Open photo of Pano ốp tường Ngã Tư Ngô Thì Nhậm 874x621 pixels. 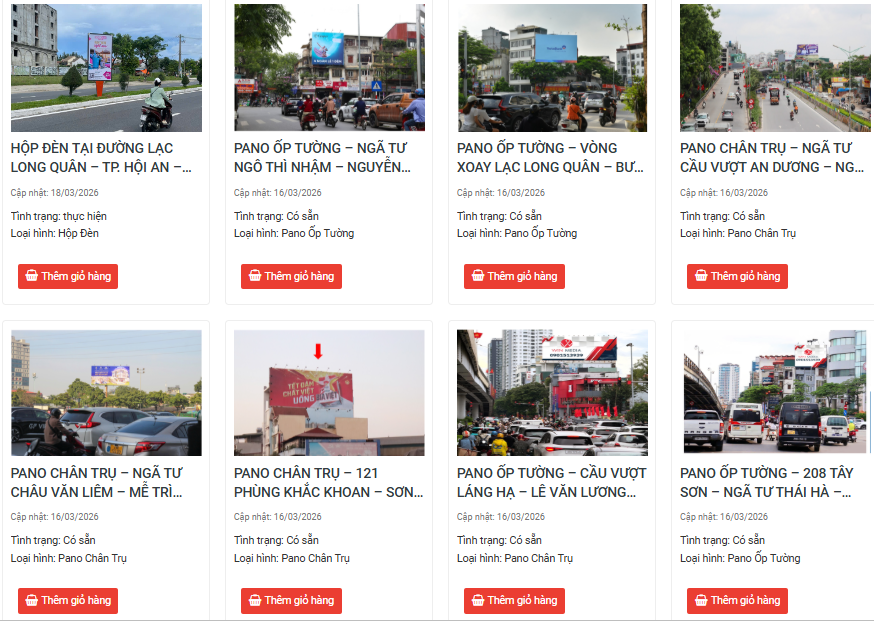pyautogui.click(x=329, y=68)
